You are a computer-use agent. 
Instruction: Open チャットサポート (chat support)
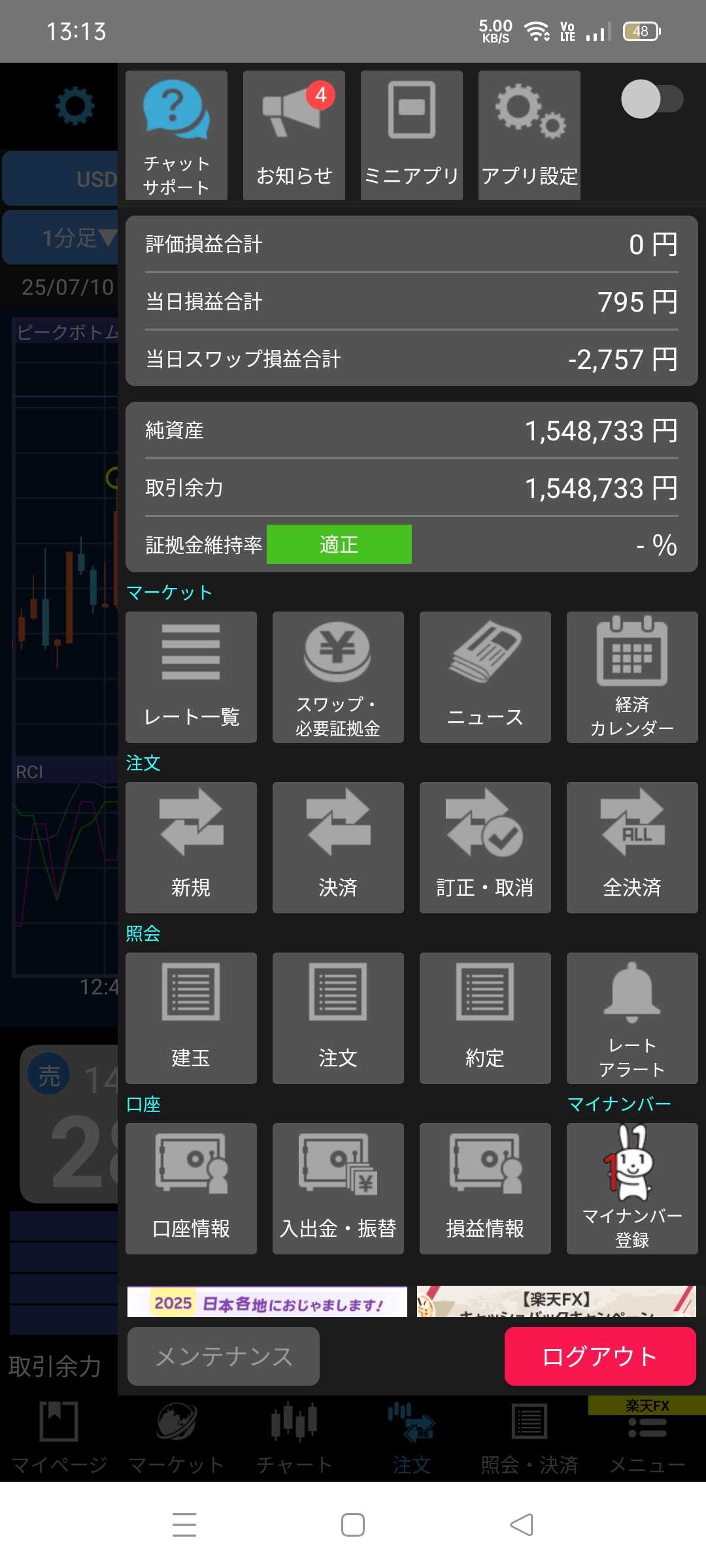176,135
